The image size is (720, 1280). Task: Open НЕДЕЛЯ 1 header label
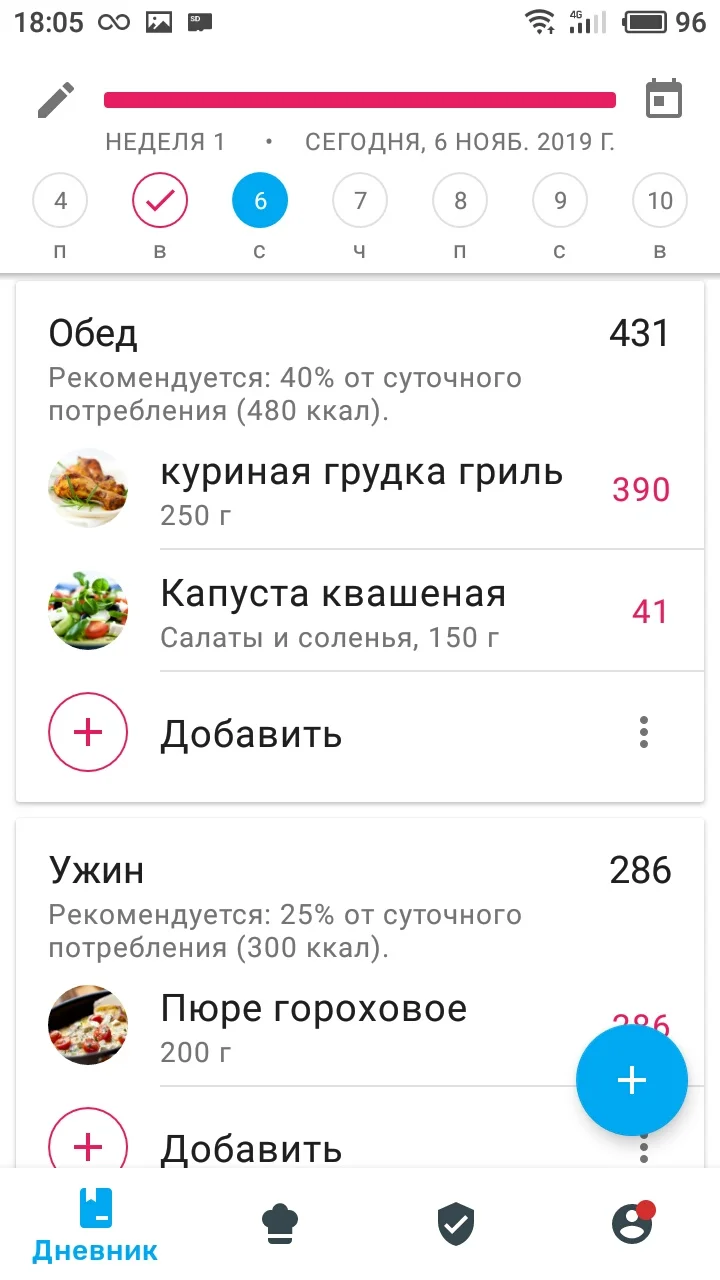pyautogui.click(x=164, y=141)
